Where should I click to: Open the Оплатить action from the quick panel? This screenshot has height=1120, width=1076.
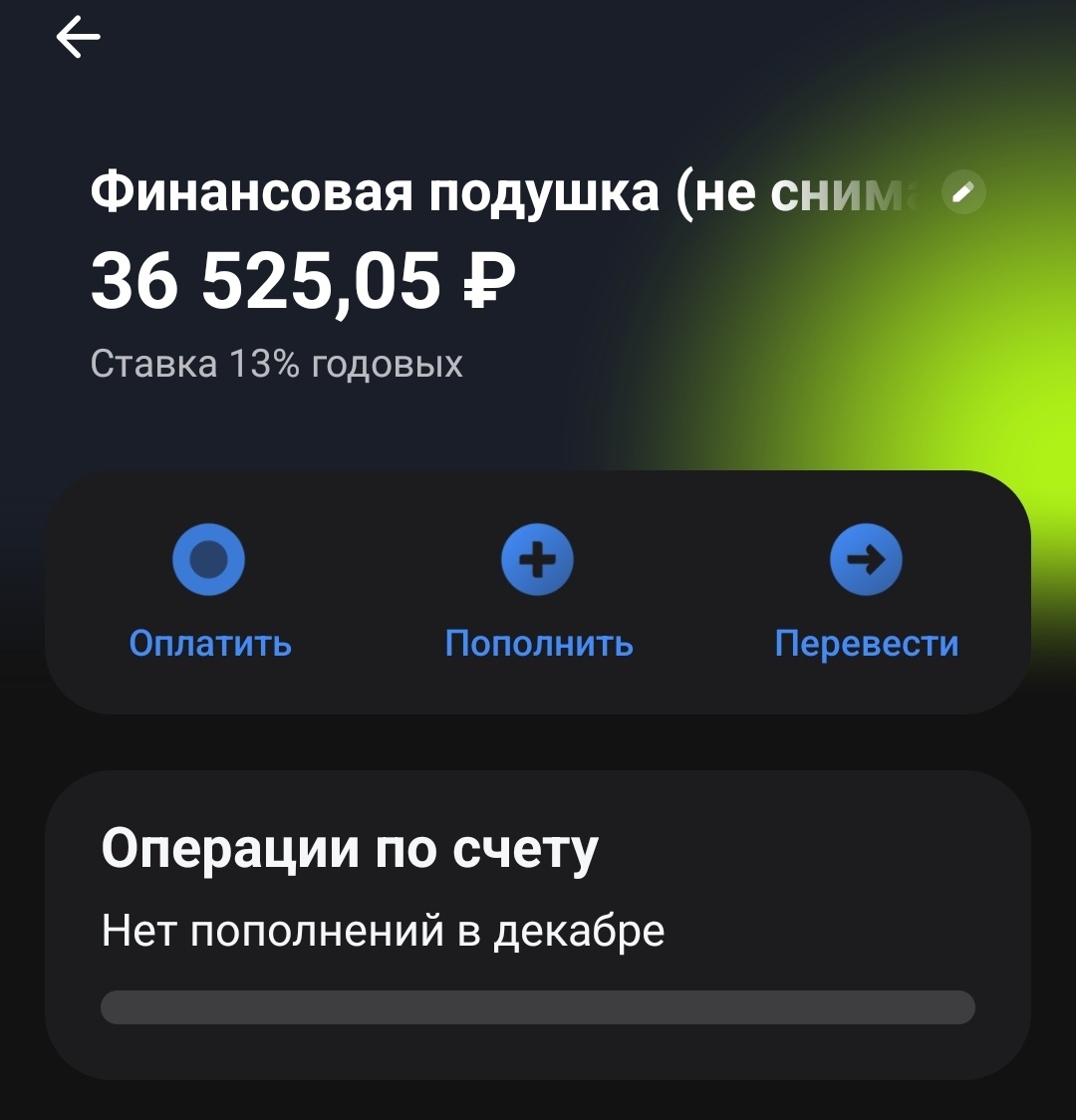[x=208, y=643]
